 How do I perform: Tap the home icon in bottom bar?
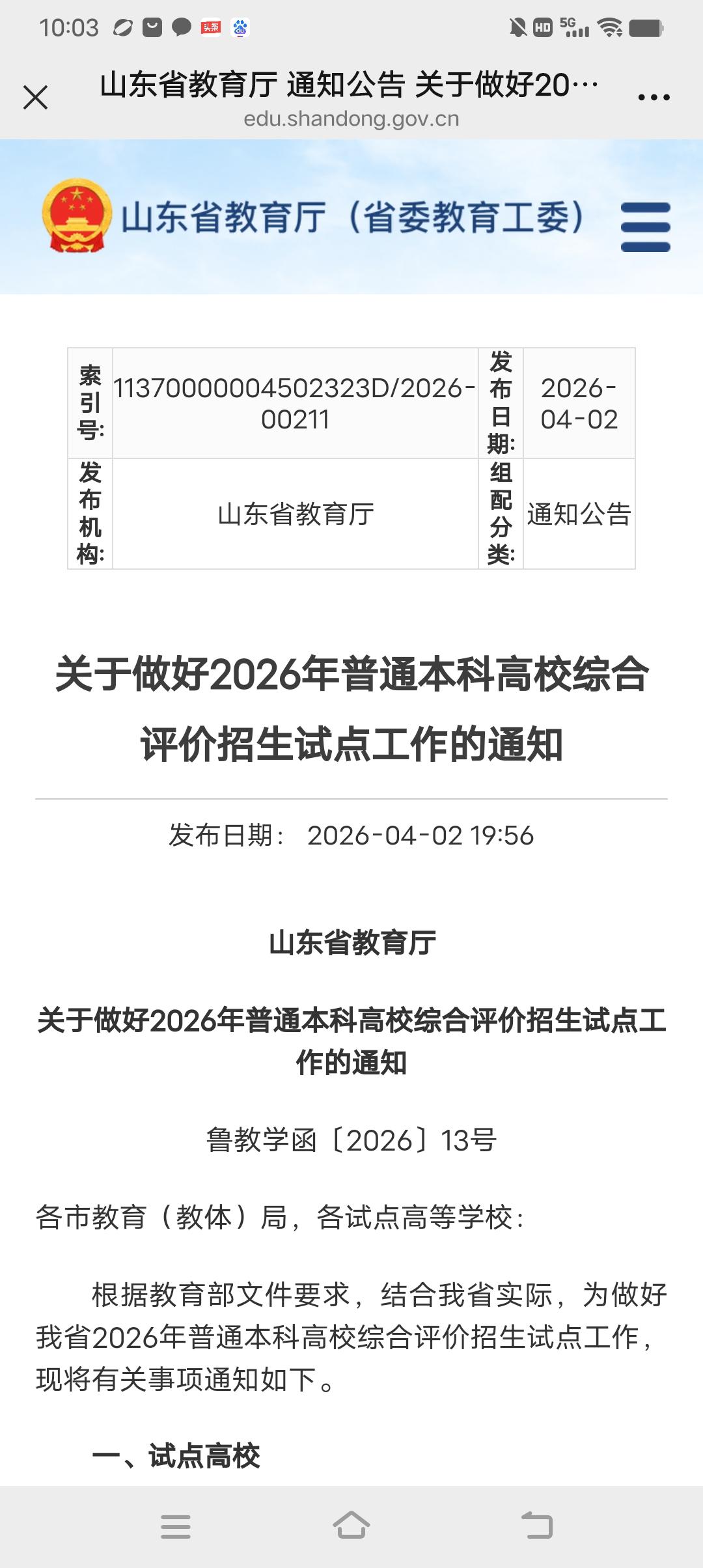[x=351, y=1526]
